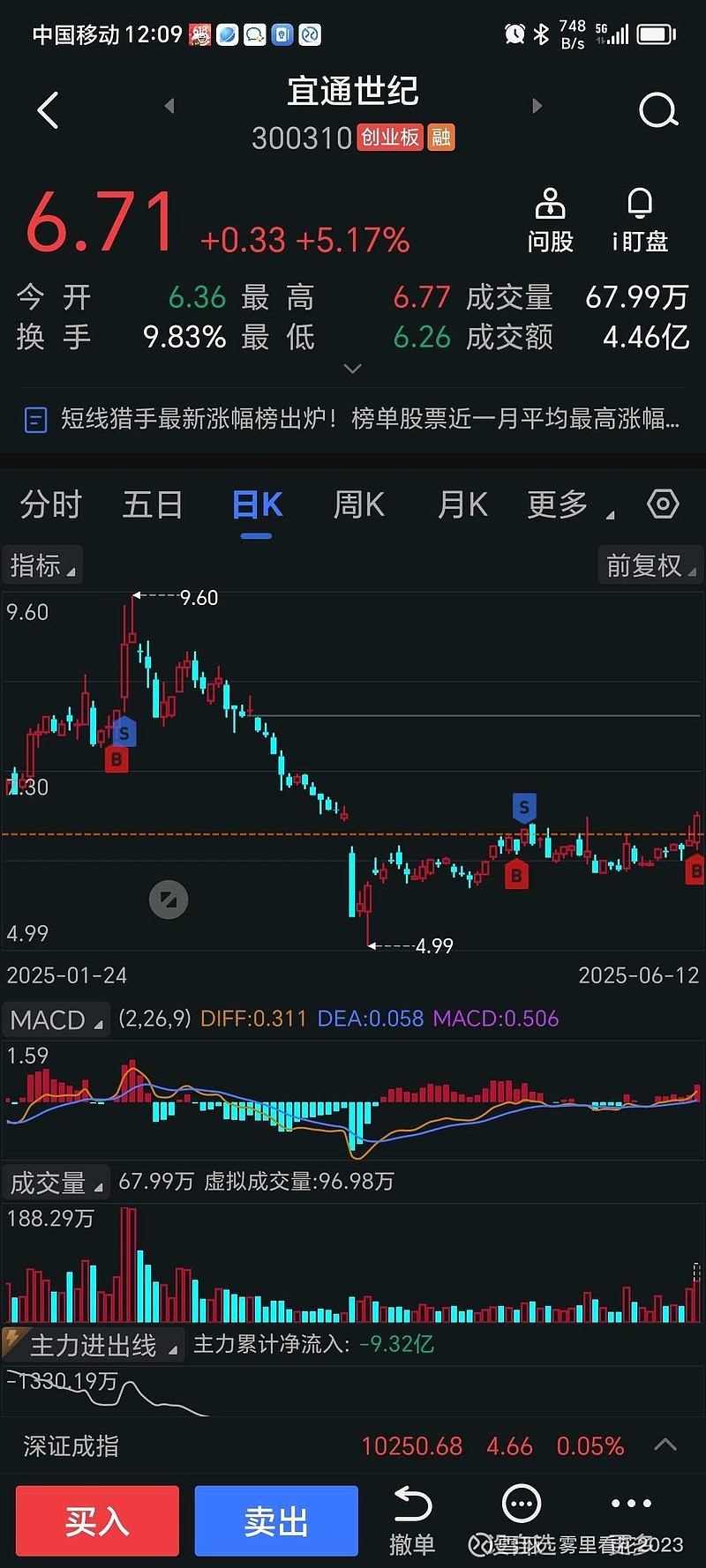
Task: Open the 短线猎手 news banner
Action: tap(353, 418)
